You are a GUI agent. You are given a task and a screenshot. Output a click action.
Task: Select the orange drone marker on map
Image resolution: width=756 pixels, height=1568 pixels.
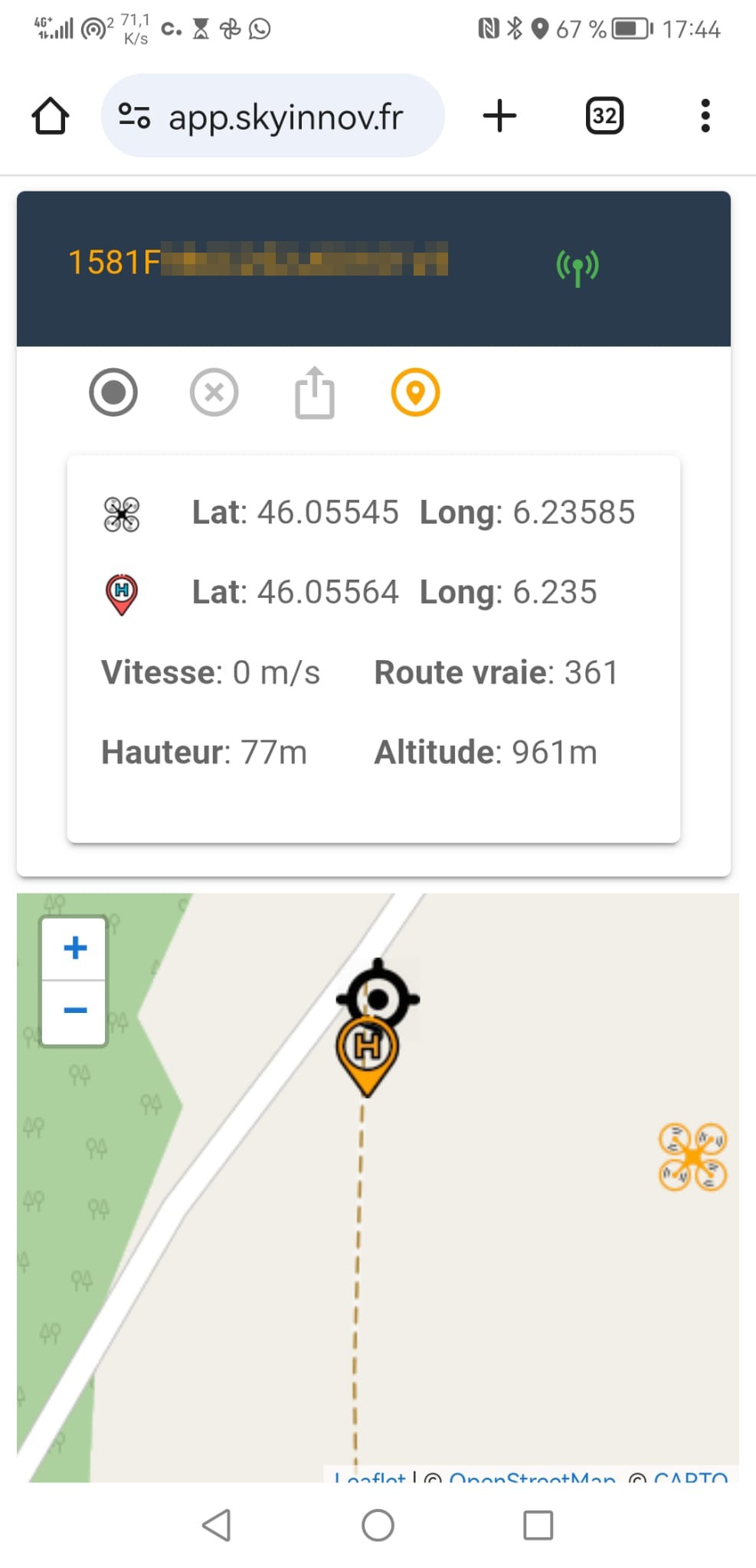[693, 1156]
